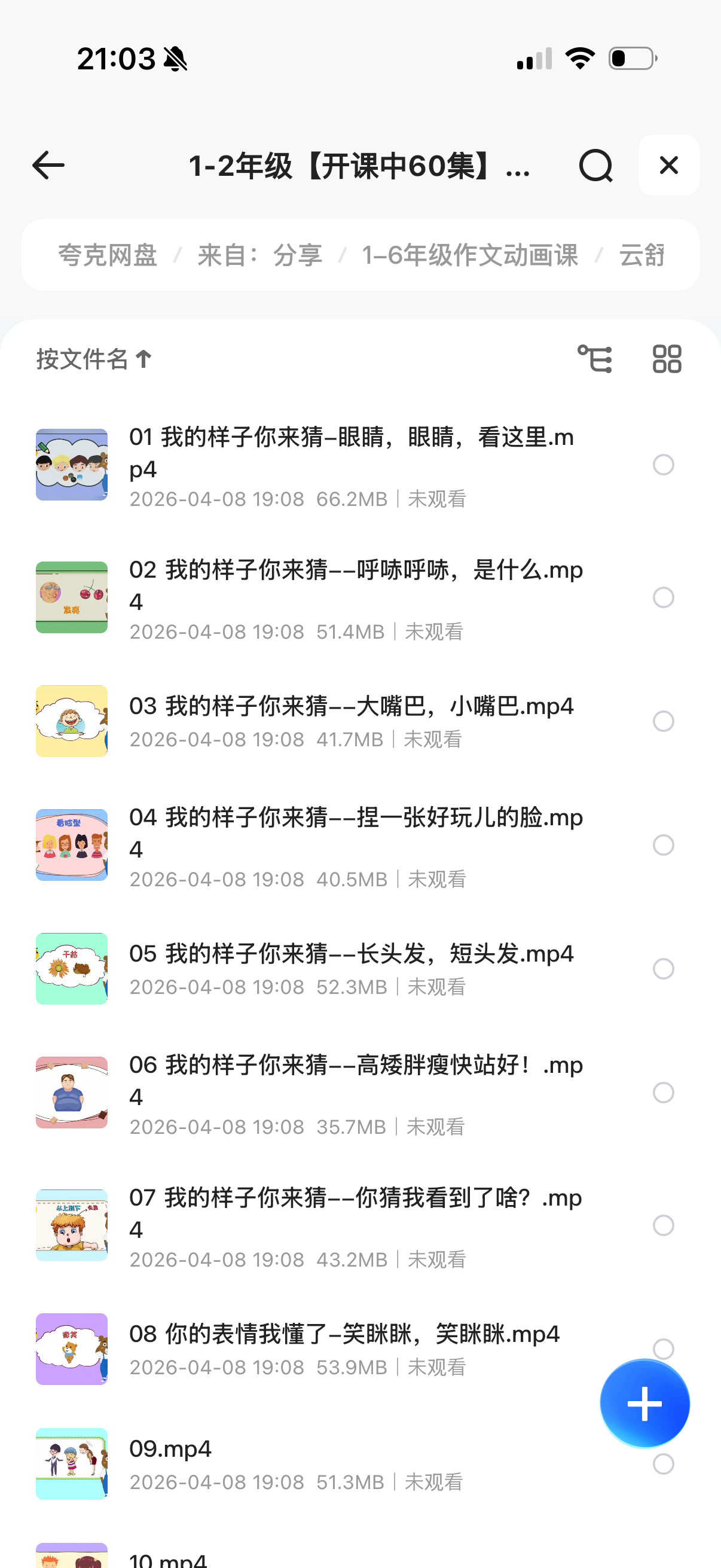Screen dimensions: 721x1568
Task: Close this folder view
Action: 668,166
